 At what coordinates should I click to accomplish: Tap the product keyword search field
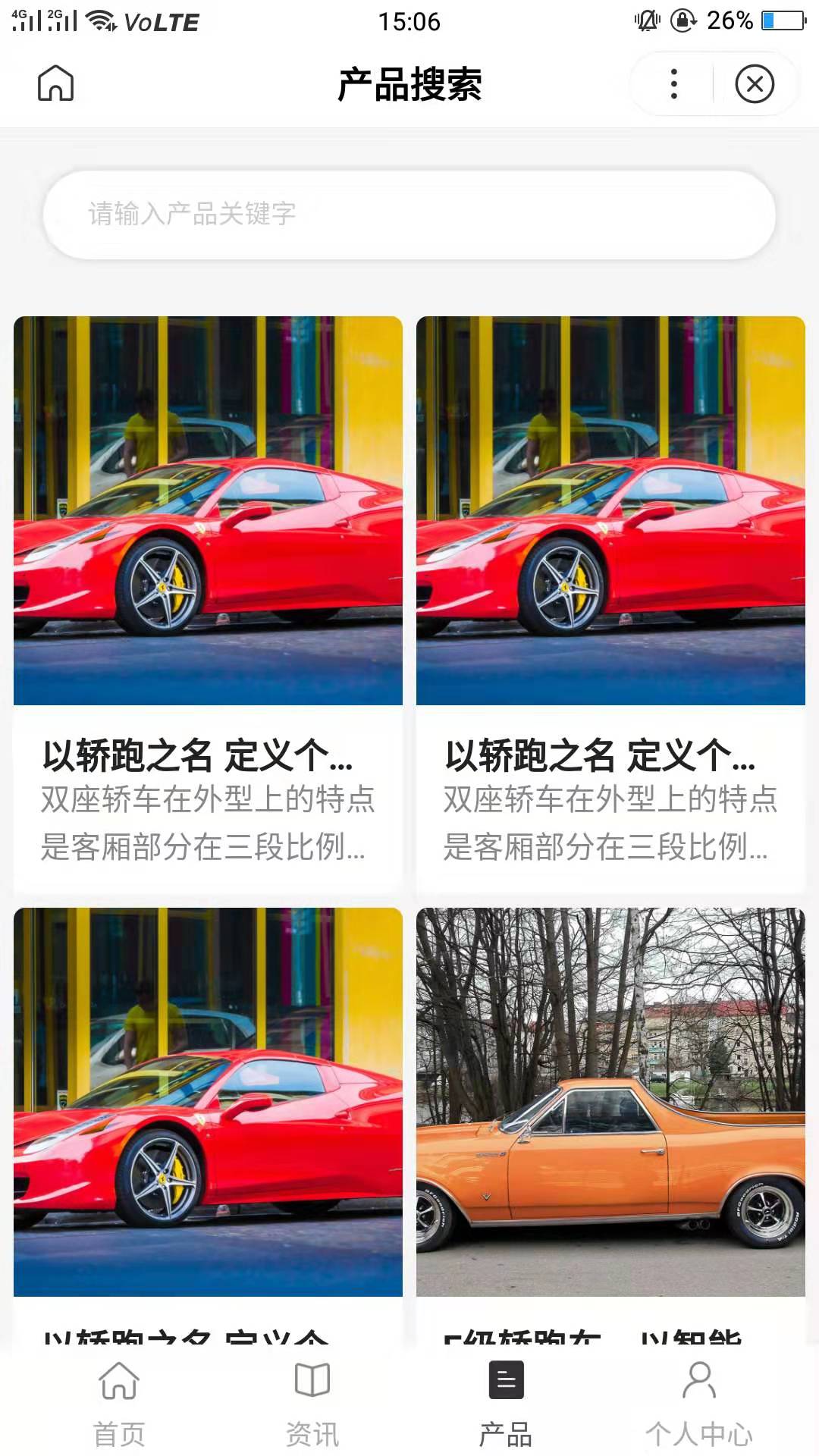[x=409, y=215]
